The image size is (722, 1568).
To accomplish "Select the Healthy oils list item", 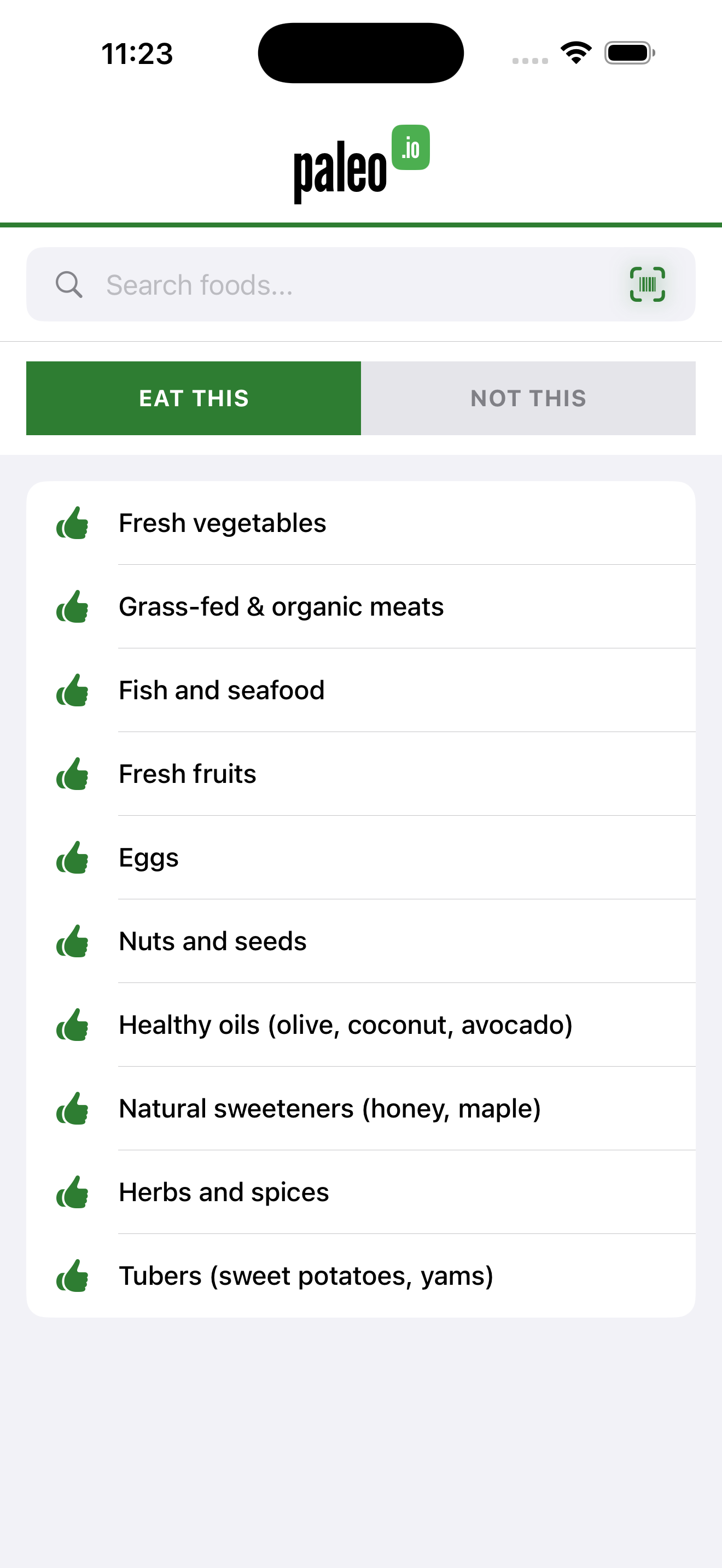I will click(x=345, y=1025).
